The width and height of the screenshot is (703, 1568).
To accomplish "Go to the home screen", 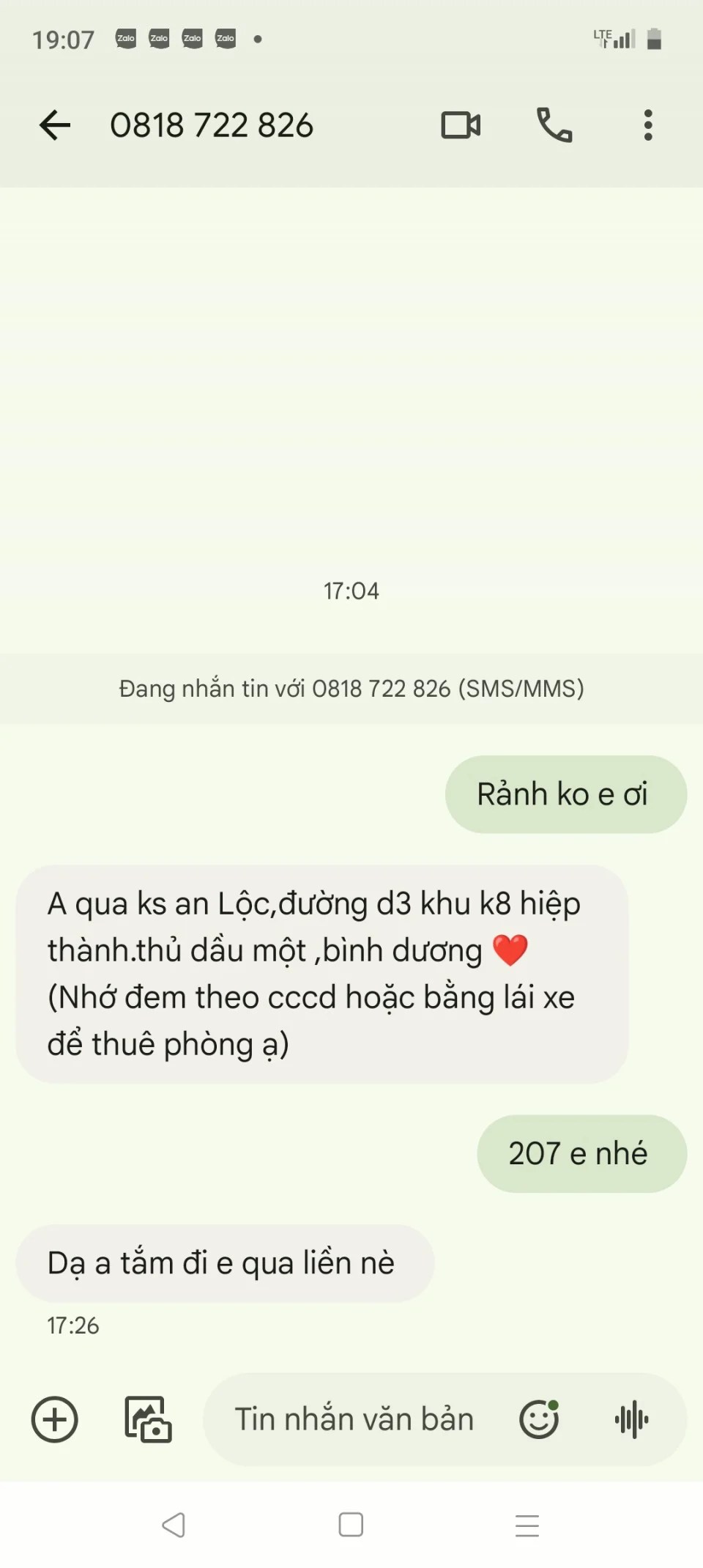I will [x=351, y=1525].
